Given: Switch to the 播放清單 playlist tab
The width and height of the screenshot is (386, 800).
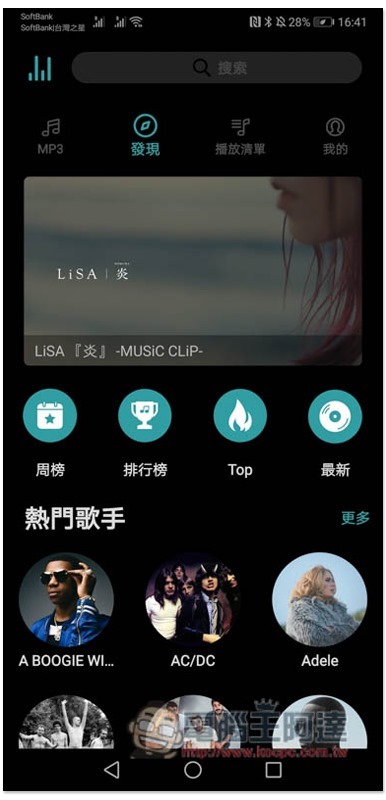Looking at the screenshot, I should click(x=240, y=136).
